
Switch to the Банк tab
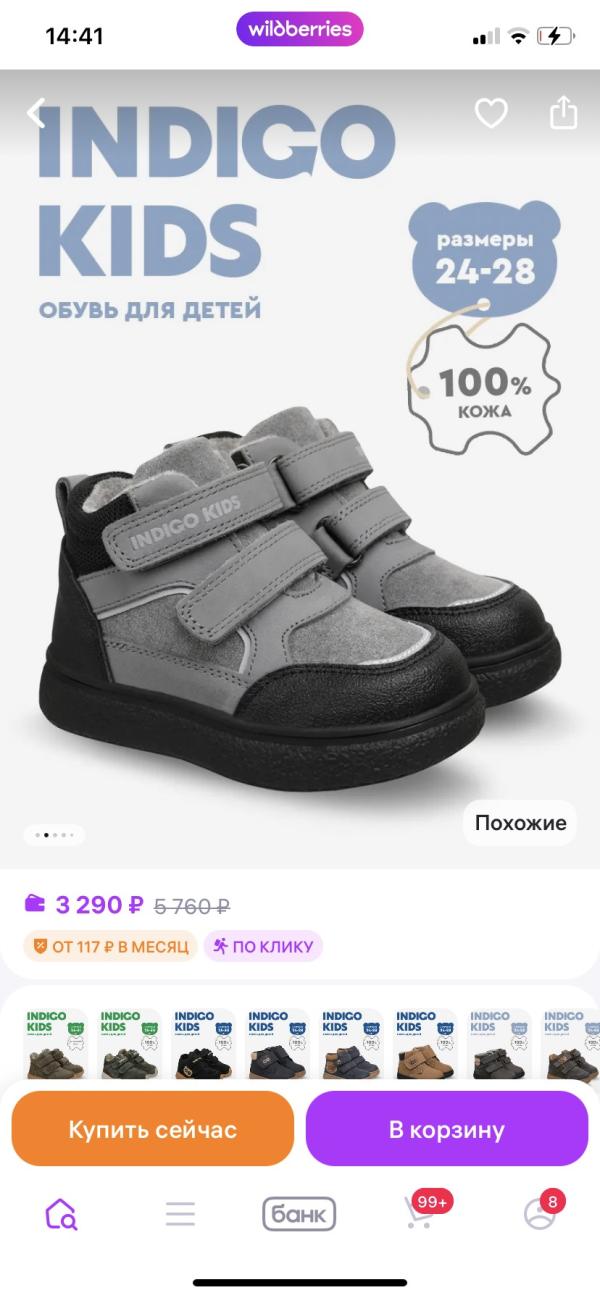[299, 1213]
